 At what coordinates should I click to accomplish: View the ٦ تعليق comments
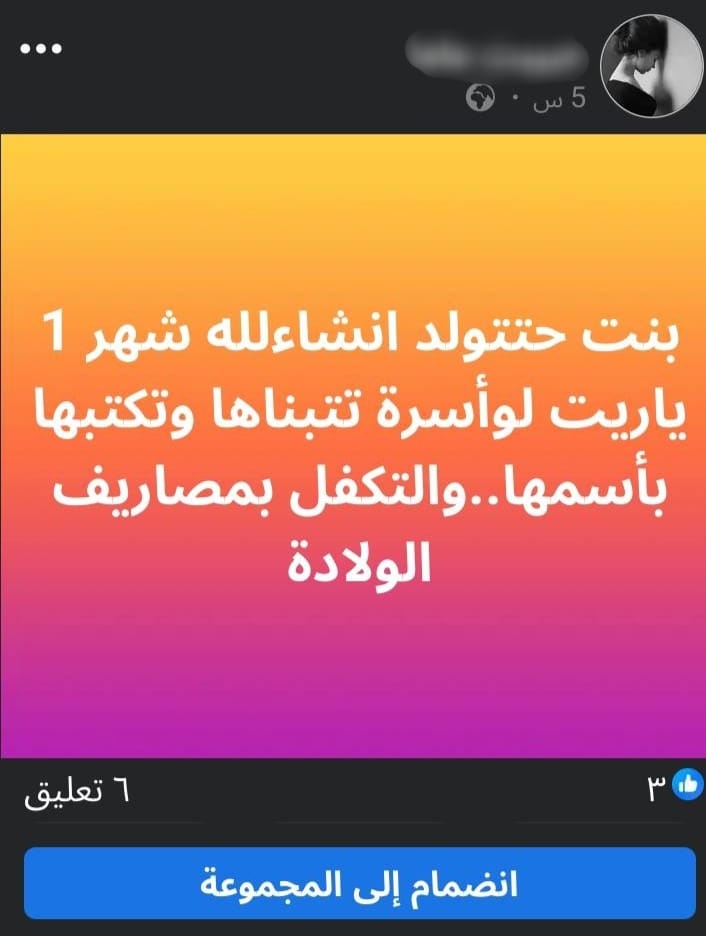click(x=78, y=794)
